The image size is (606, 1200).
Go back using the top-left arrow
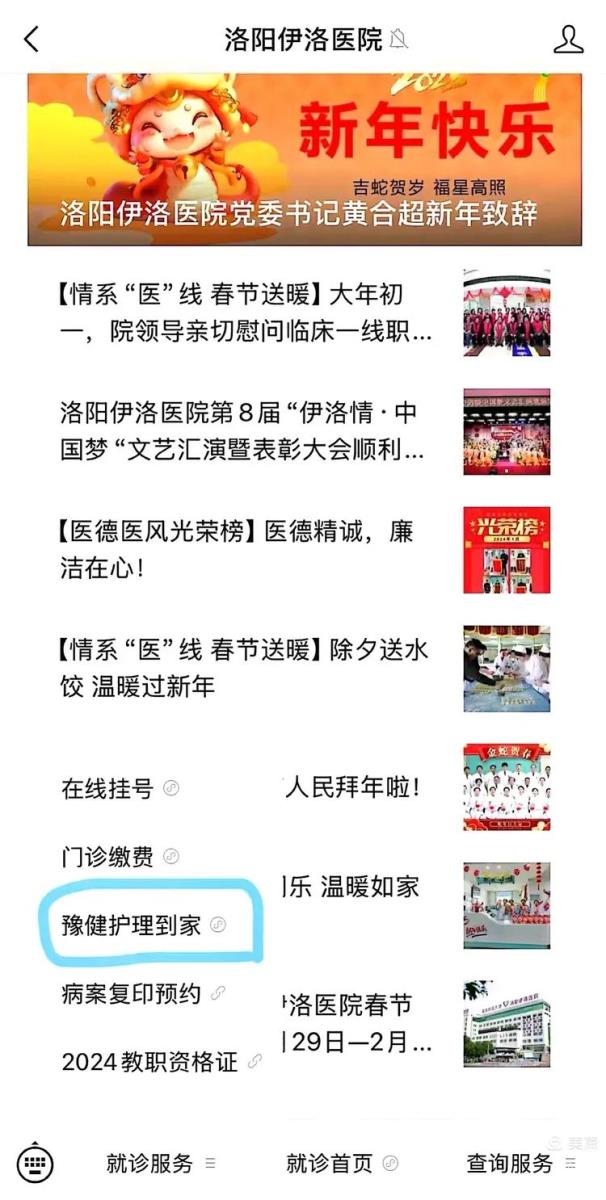[32, 39]
